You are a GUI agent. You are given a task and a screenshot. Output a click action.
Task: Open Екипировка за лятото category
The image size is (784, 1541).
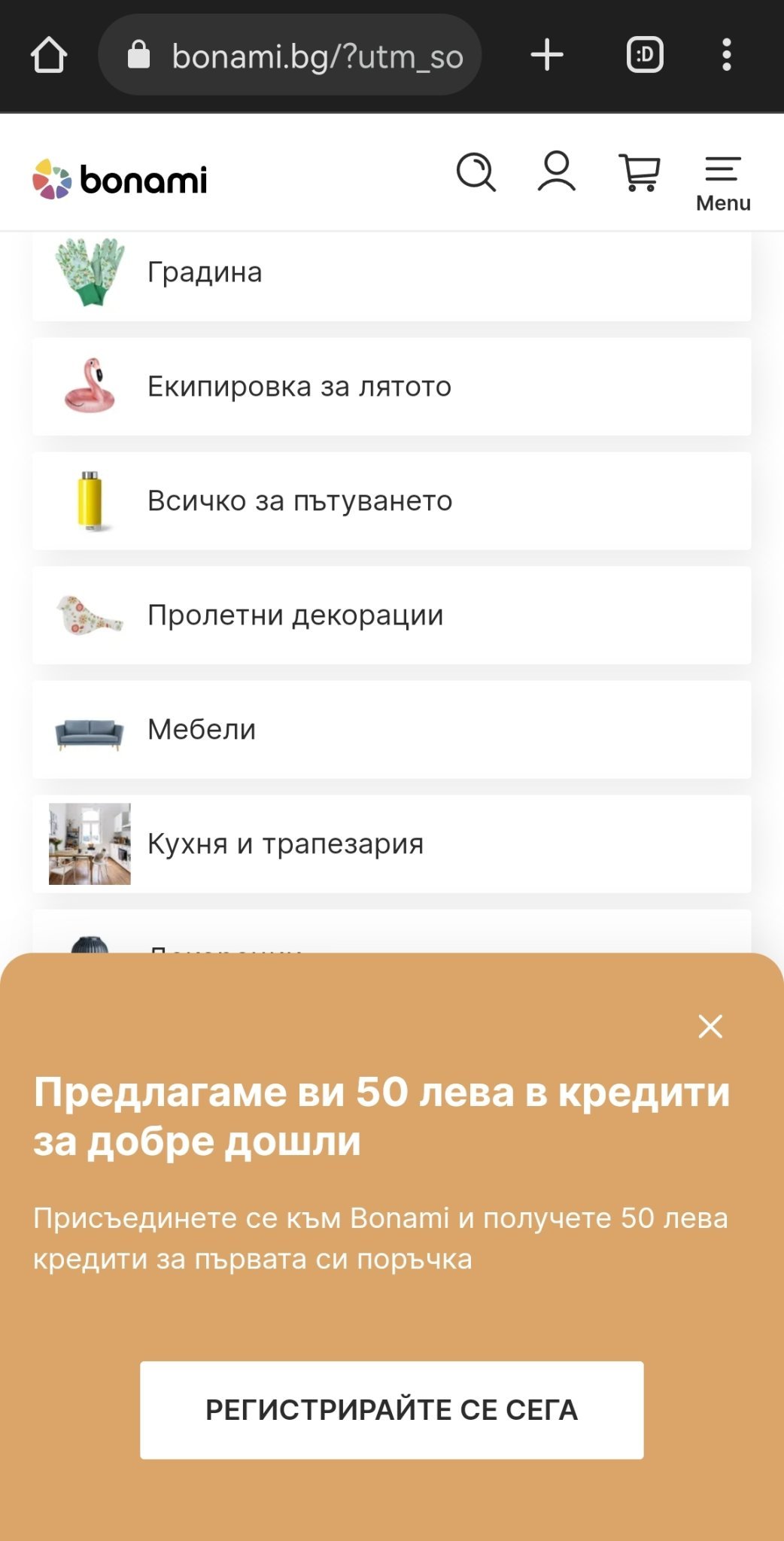click(x=391, y=387)
